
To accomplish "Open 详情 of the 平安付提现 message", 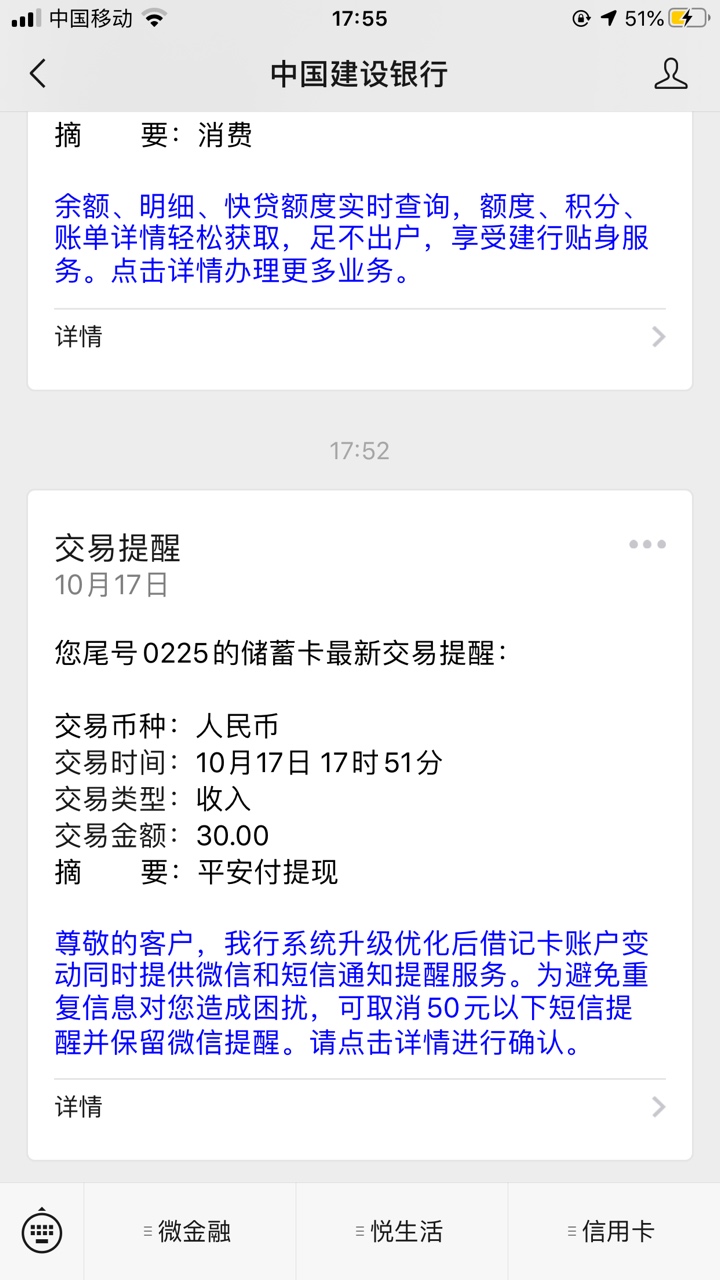I will click(360, 1107).
